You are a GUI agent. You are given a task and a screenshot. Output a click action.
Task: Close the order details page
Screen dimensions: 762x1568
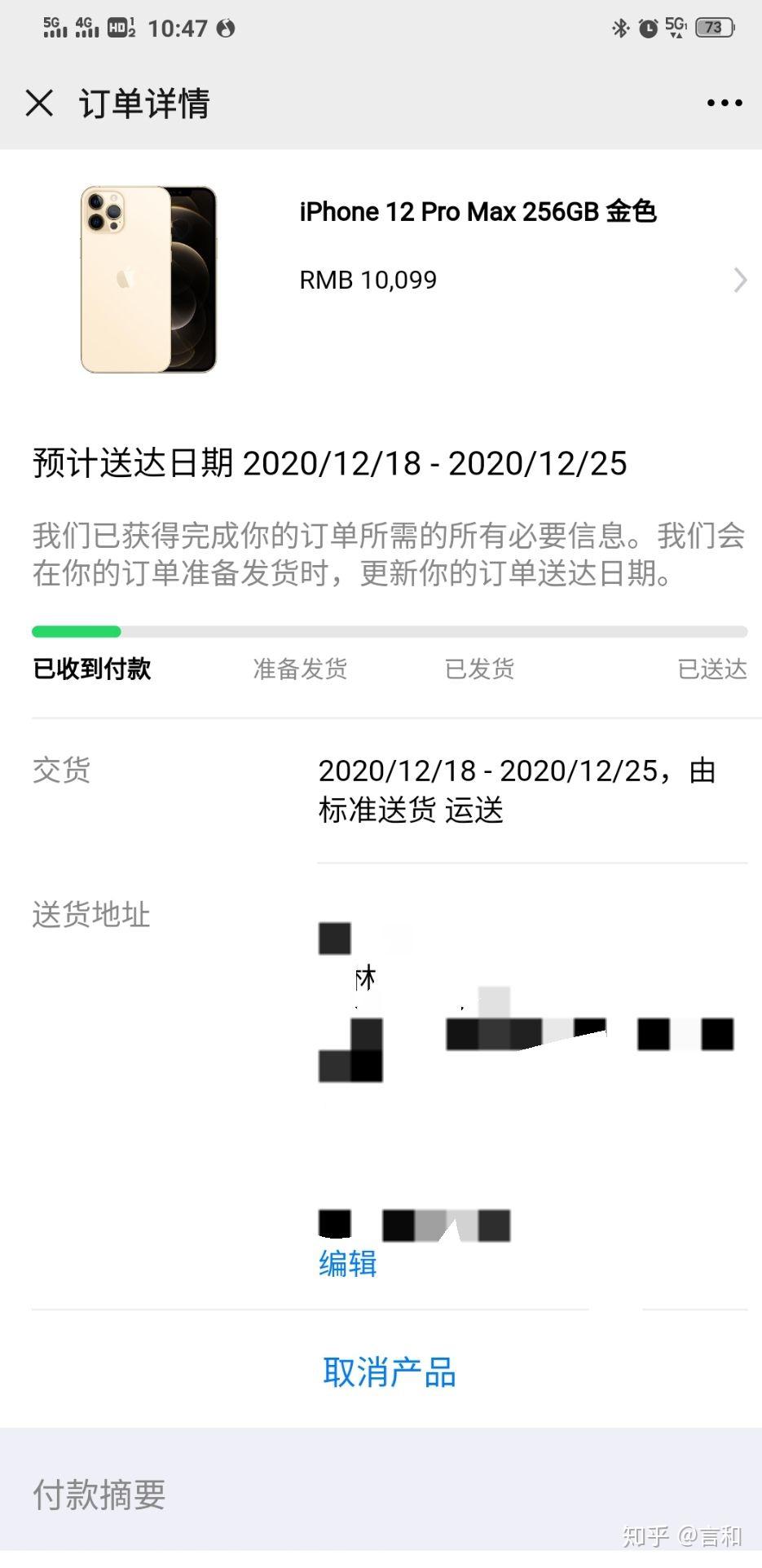coord(39,104)
